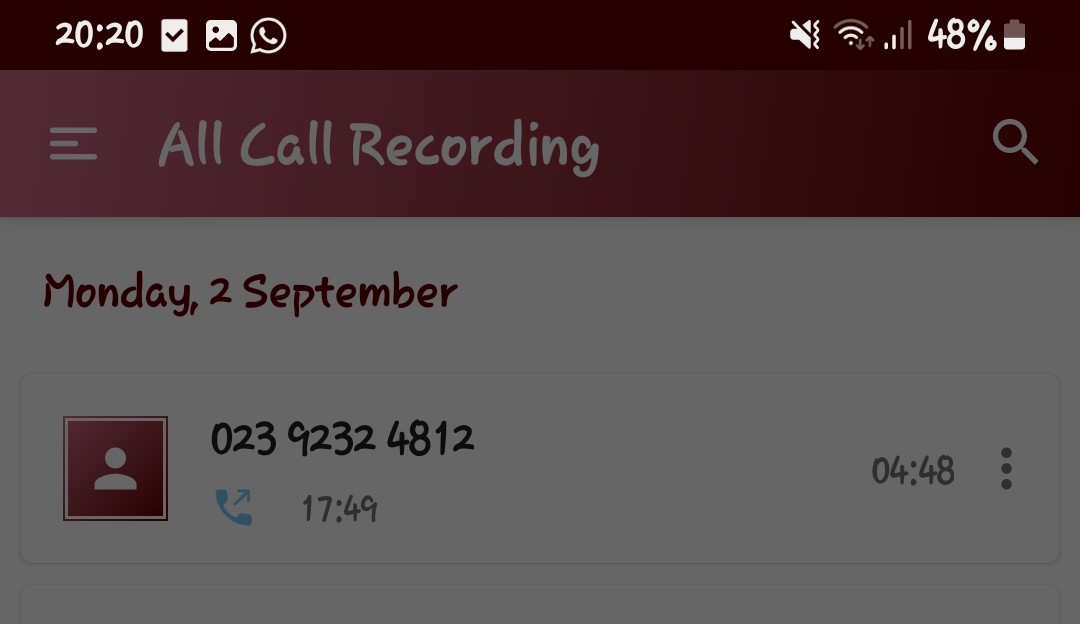Screen dimensions: 1080x624
Task: Tap the contact avatar for 023 9232 4812
Action: [115, 469]
